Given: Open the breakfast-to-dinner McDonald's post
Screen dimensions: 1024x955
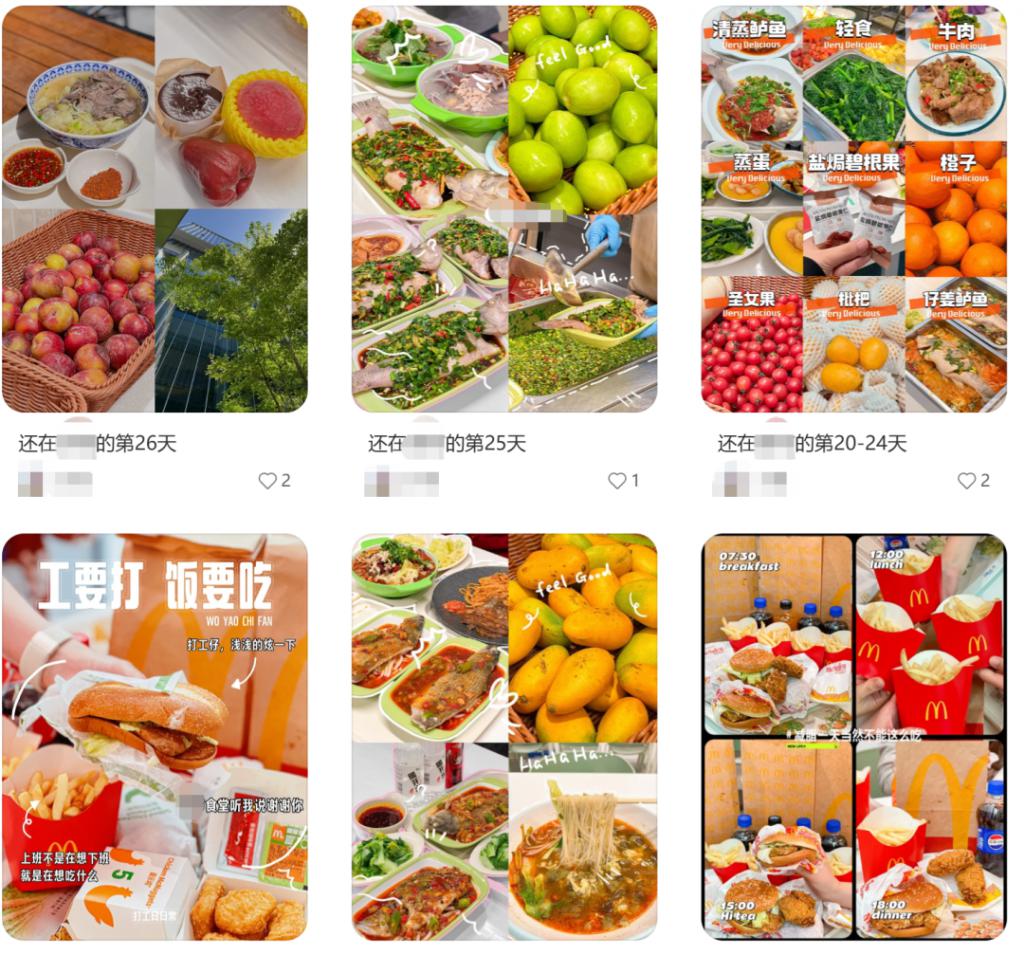Looking at the screenshot, I should (x=853, y=737).
